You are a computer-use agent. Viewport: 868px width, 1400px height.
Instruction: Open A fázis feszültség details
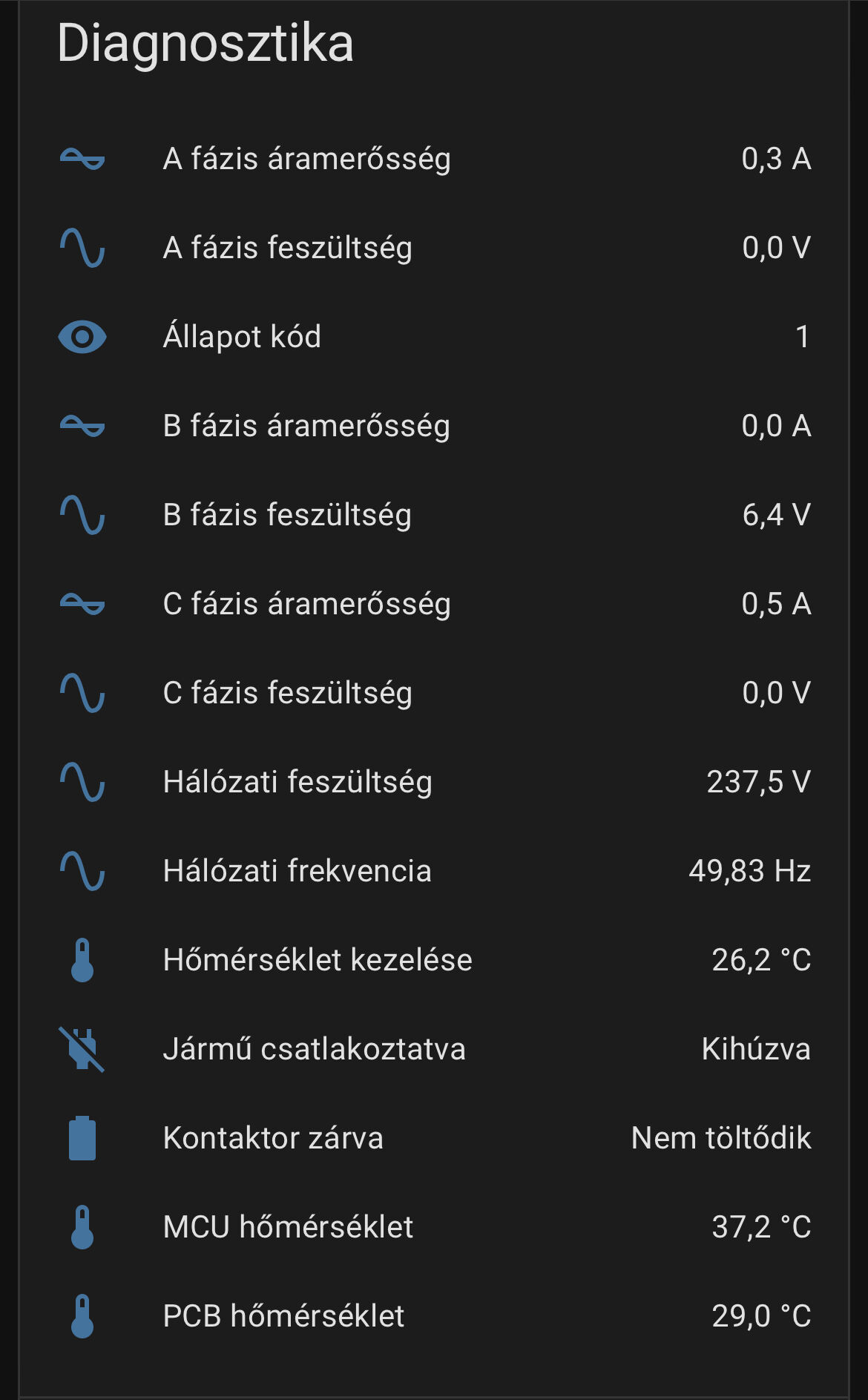434,248
